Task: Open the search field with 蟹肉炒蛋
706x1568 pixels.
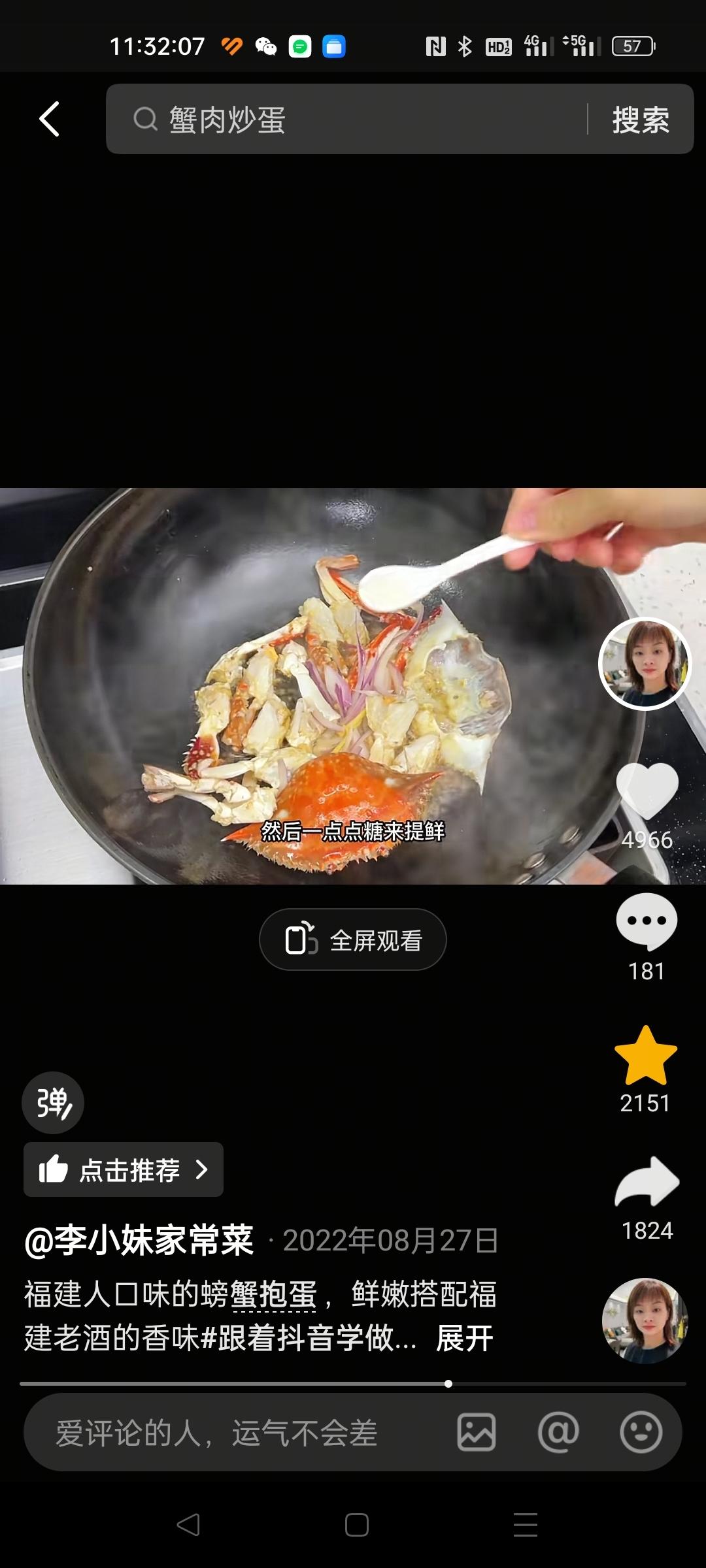Action: pyautogui.click(x=346, y=120)
